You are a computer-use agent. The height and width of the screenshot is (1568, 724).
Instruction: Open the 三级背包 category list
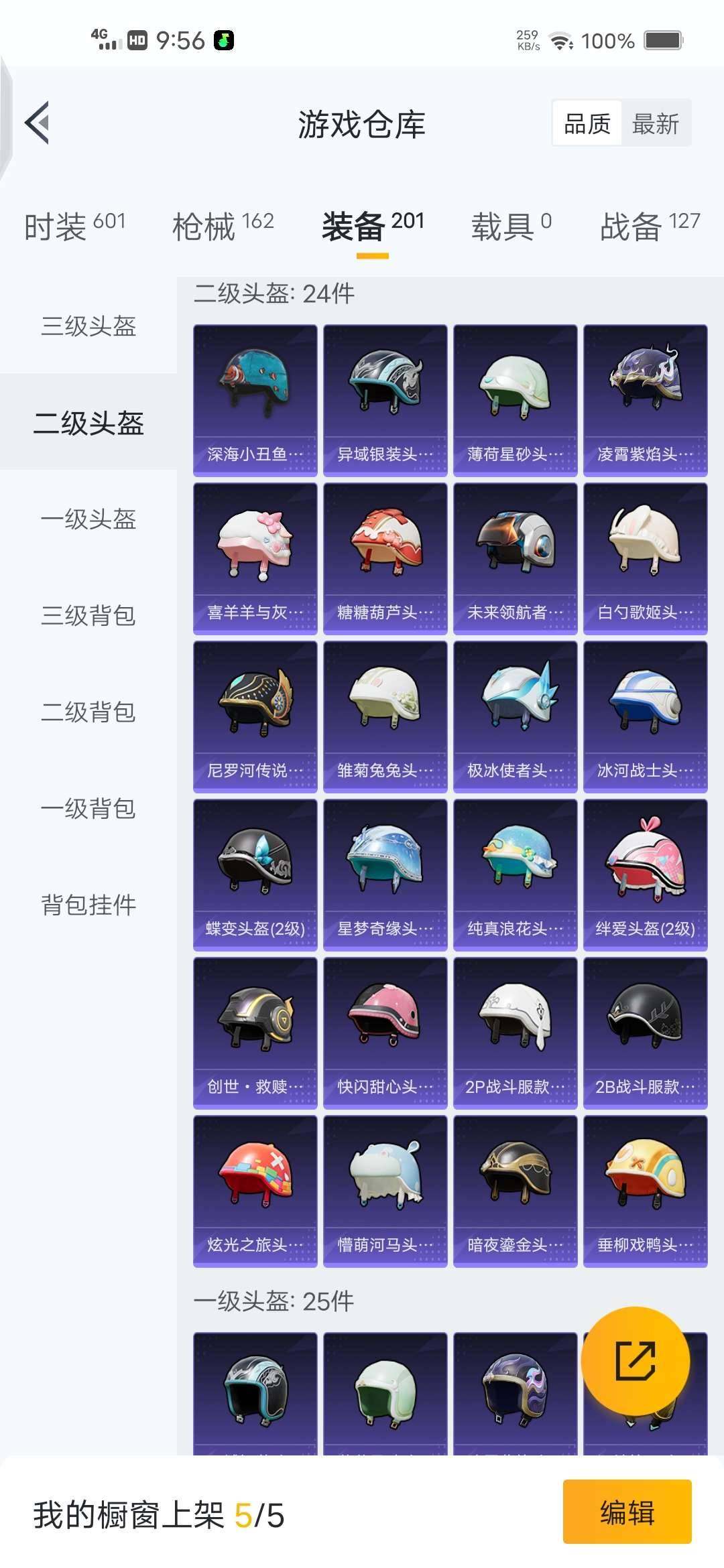click(88, 618)
